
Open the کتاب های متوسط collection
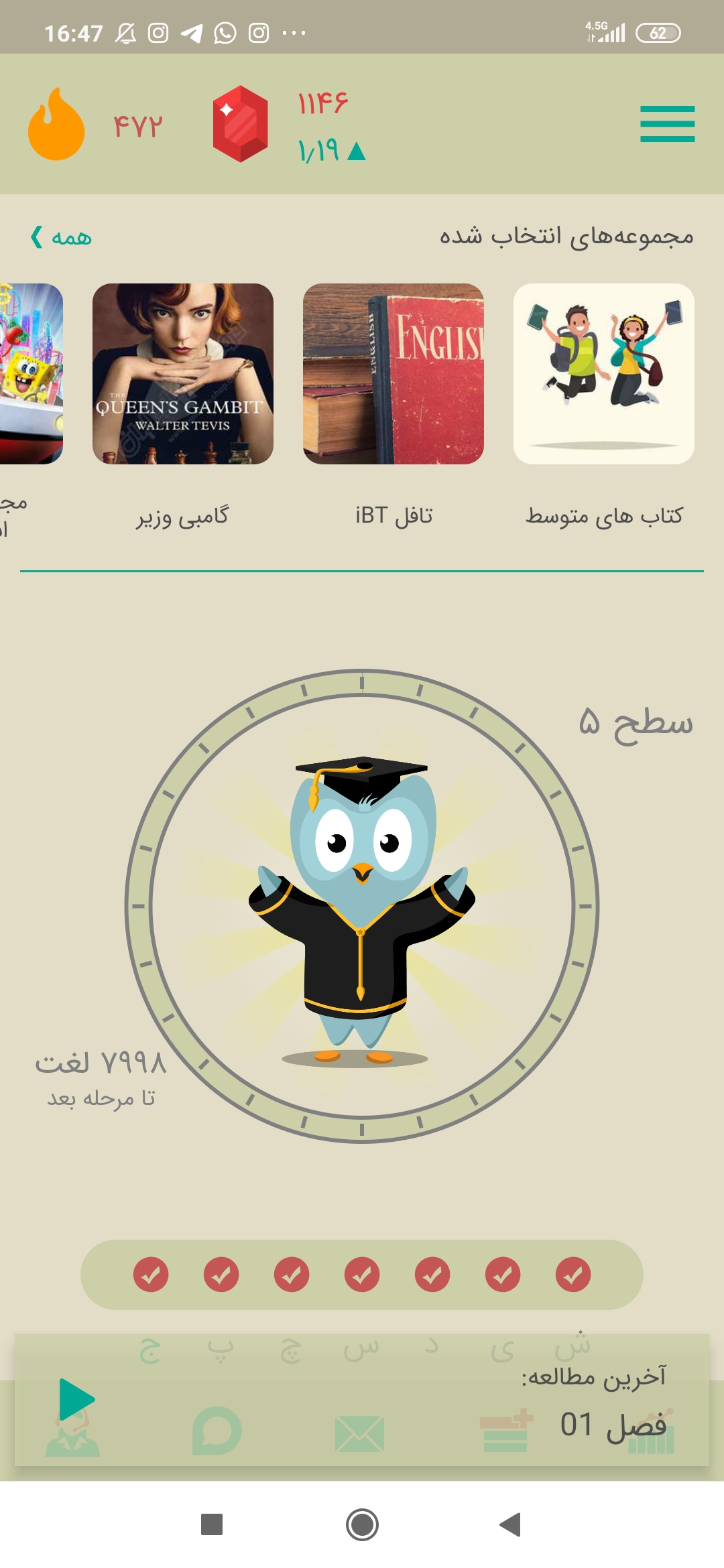(604, 374)
